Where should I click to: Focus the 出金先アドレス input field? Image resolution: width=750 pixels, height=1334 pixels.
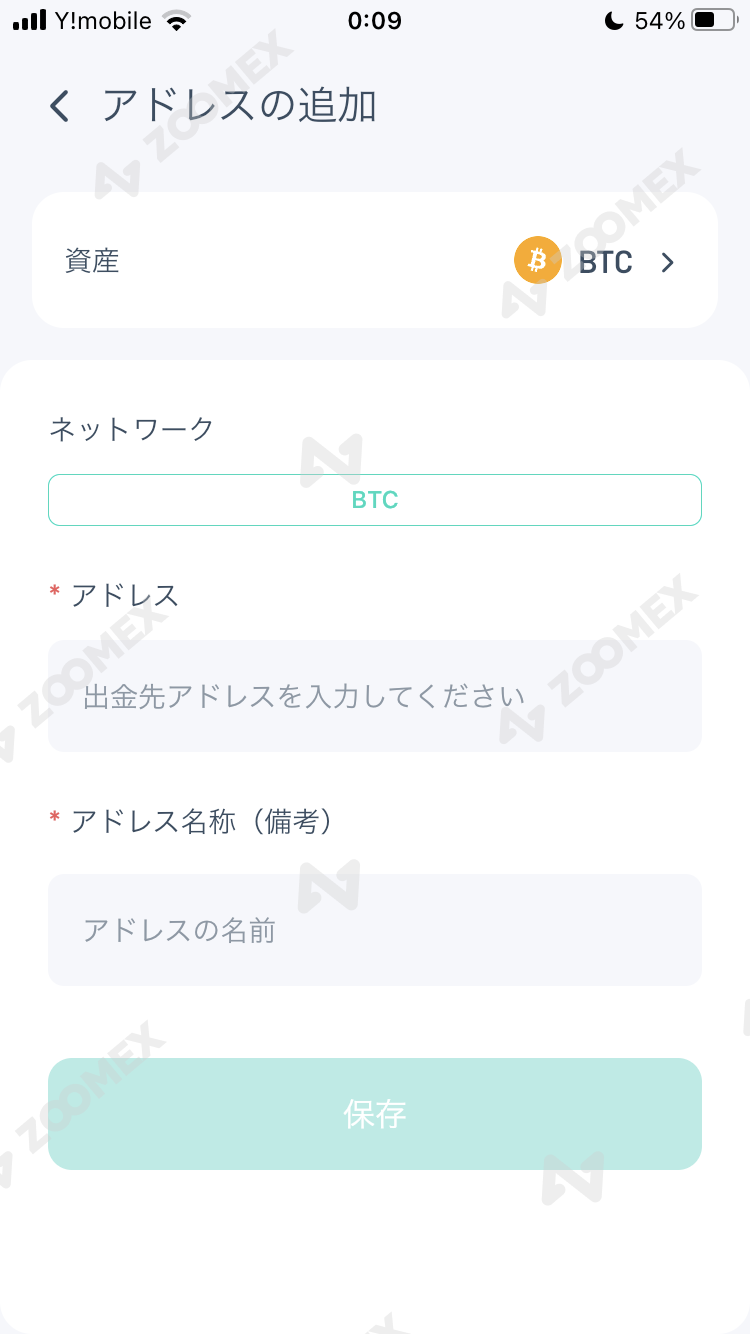[x=375, y=696]
